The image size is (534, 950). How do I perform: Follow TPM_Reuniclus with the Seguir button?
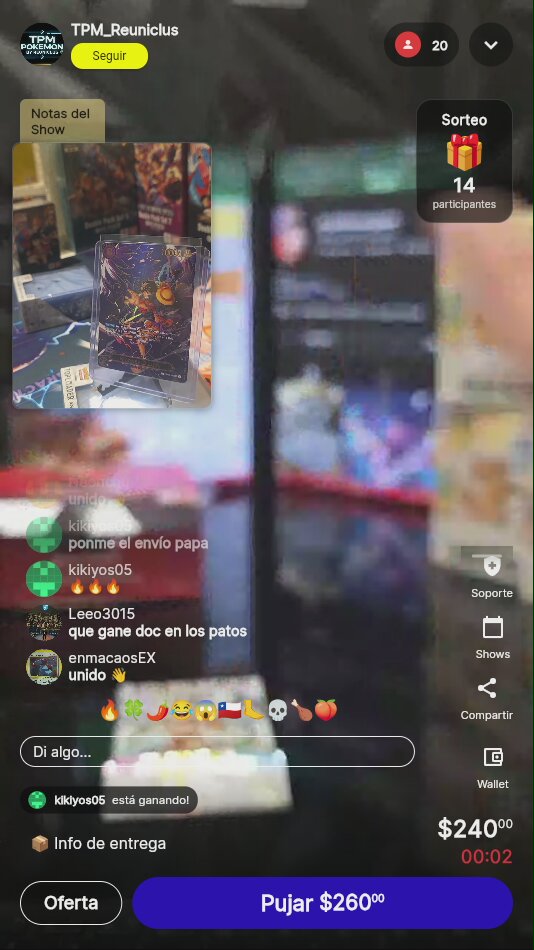109,56
